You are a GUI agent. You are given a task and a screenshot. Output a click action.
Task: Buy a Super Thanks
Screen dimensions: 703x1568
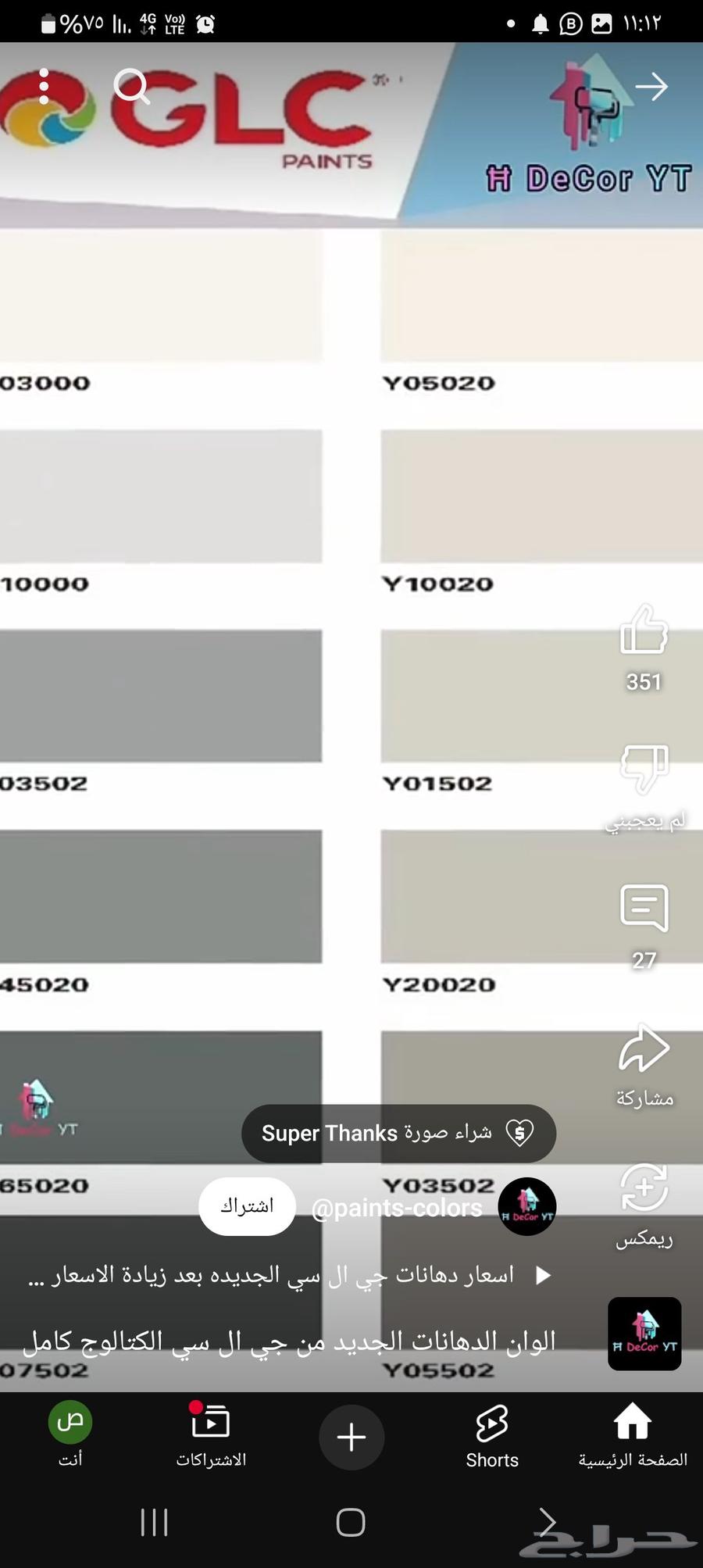(398, 1133)
